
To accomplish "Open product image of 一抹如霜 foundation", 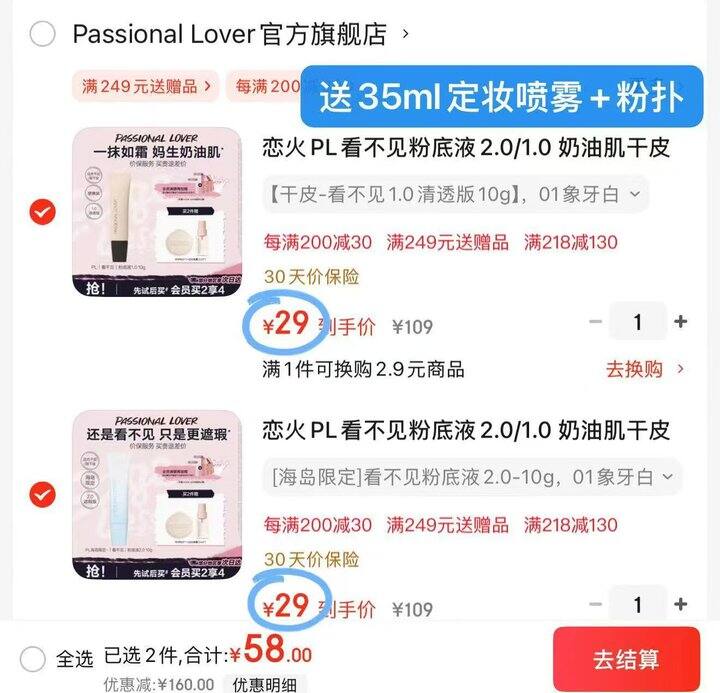I will pos(157,213).
